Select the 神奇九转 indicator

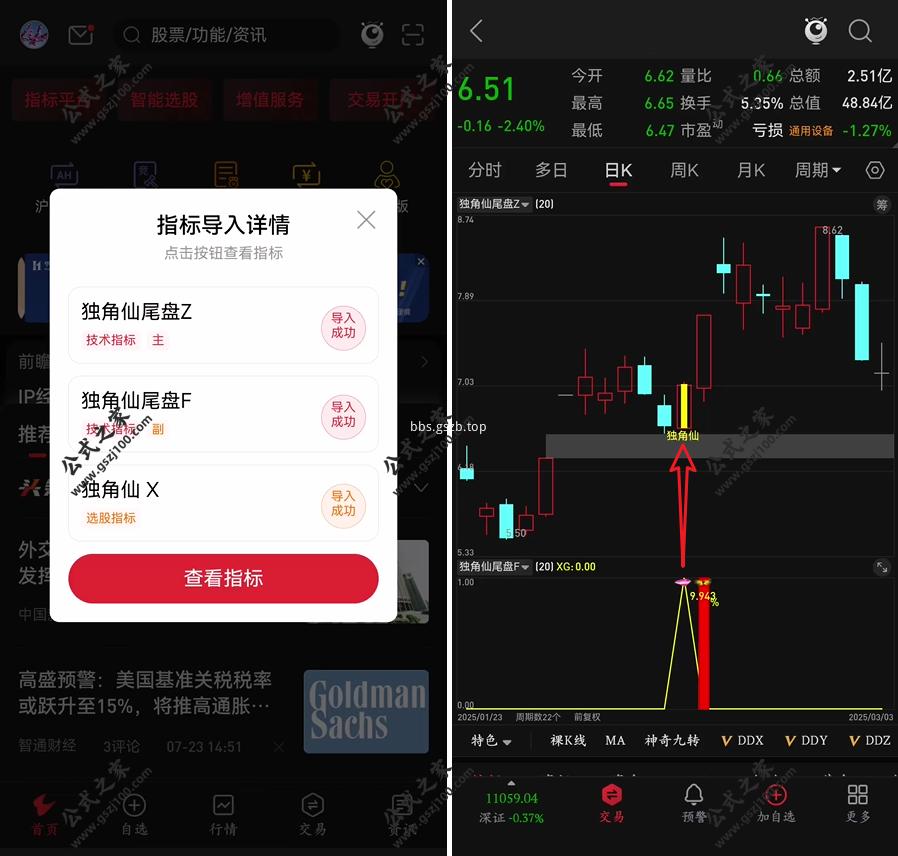coord(672,741)
